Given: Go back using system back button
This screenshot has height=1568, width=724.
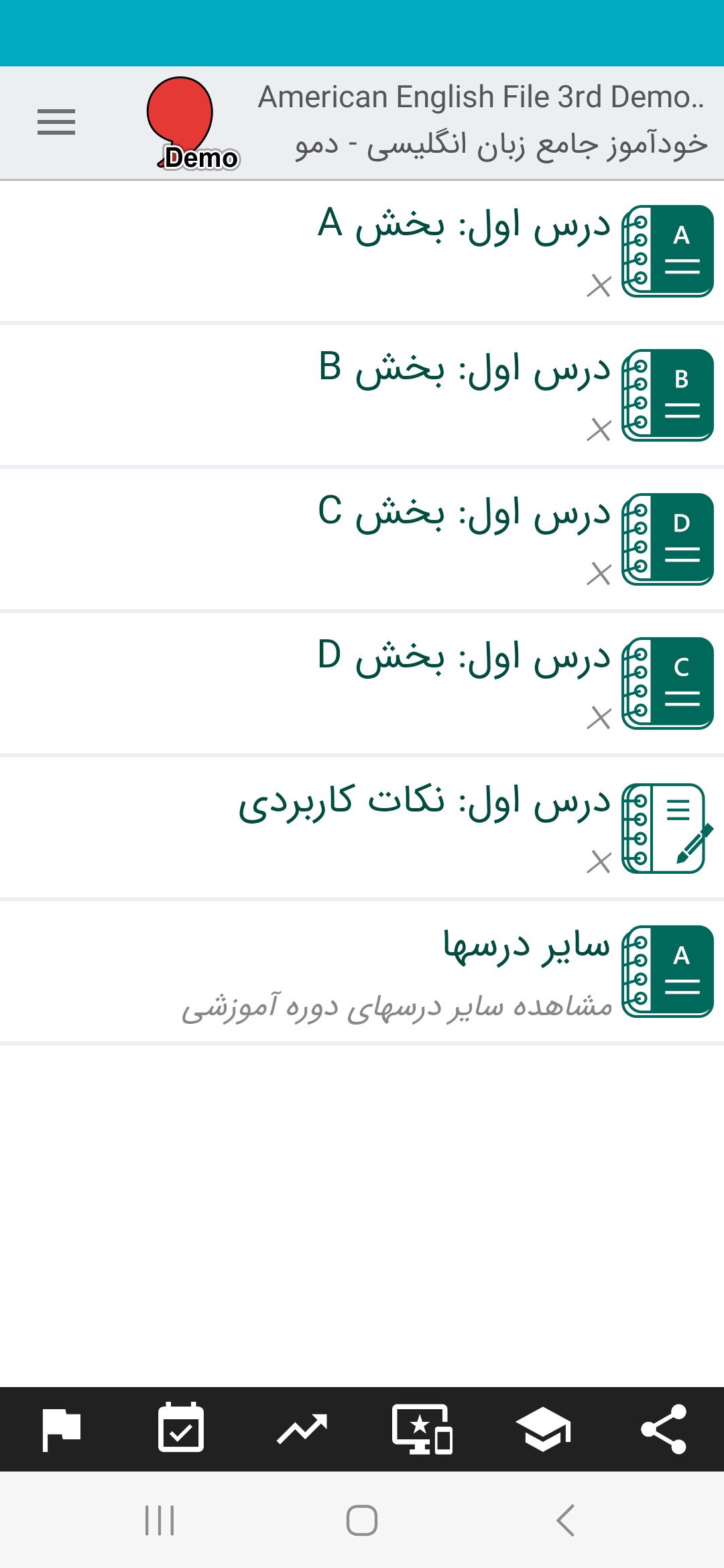Looking at the screenshot, I should [566, 1520].
